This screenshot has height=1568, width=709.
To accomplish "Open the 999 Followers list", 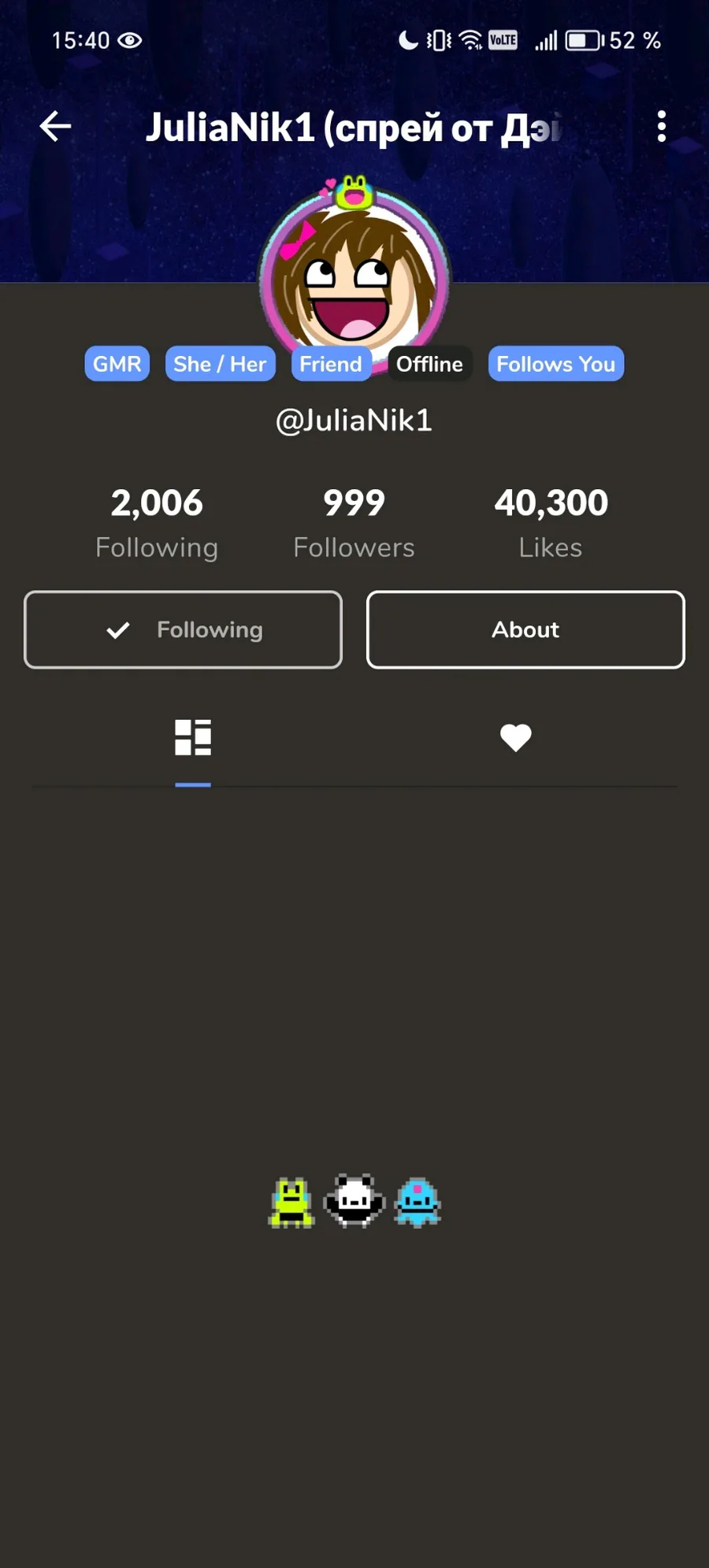I will [354, 523].
